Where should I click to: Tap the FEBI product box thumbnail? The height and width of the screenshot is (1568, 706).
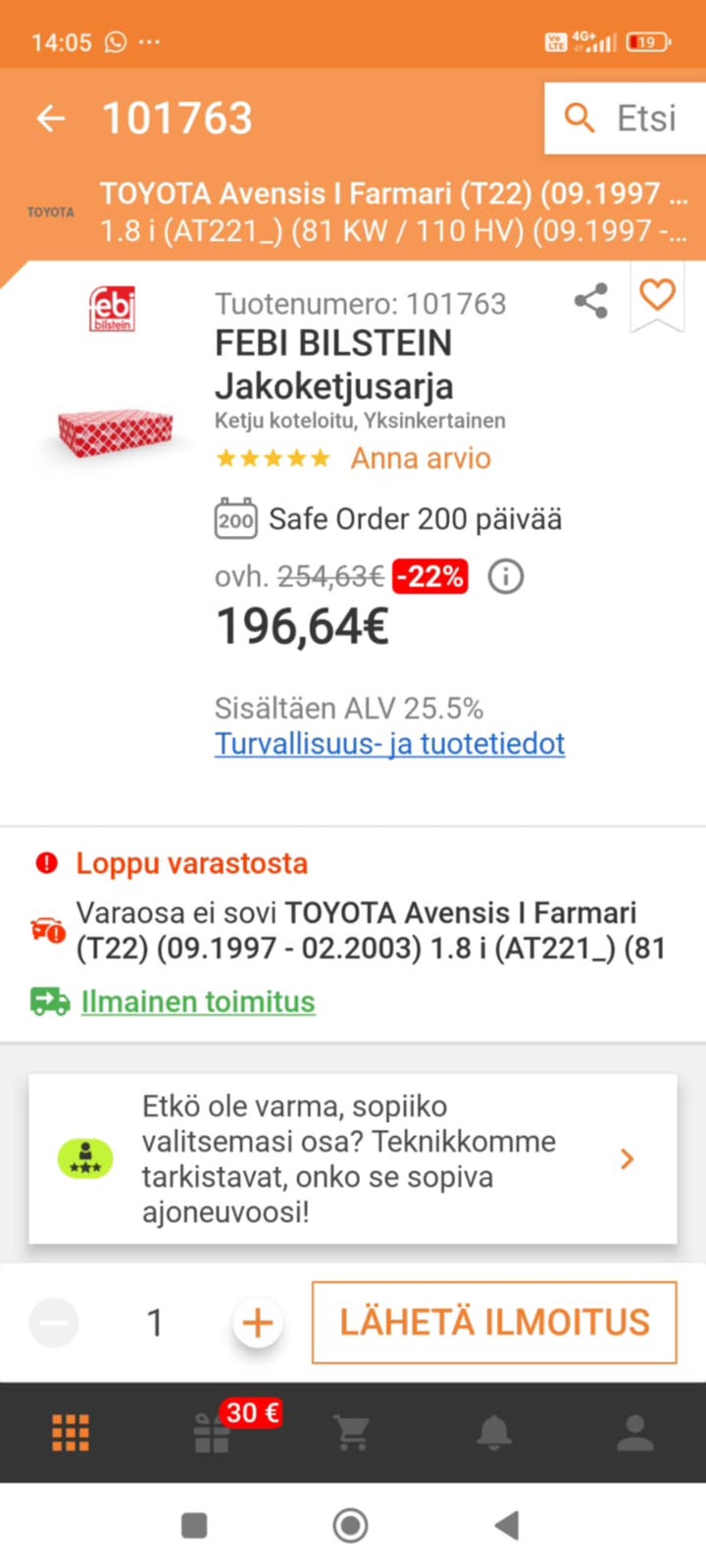point(113,428)
